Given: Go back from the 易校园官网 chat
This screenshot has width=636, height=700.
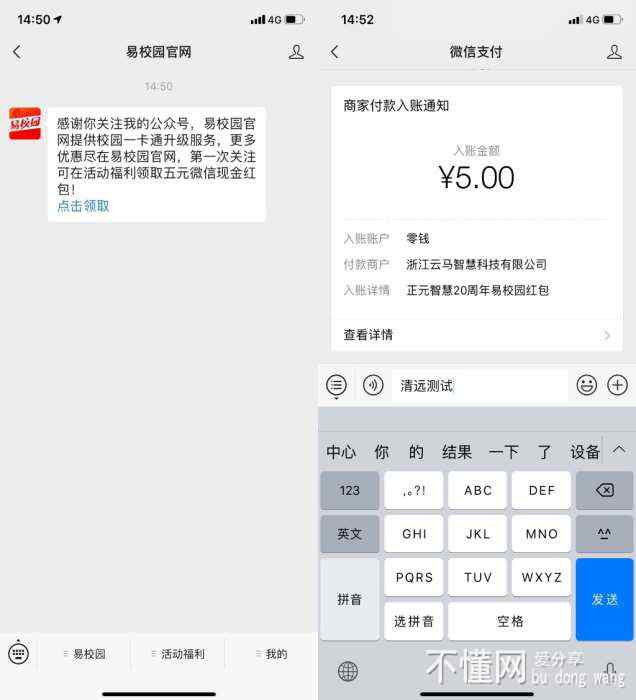Looking at the screenshot, I should 16,52.
